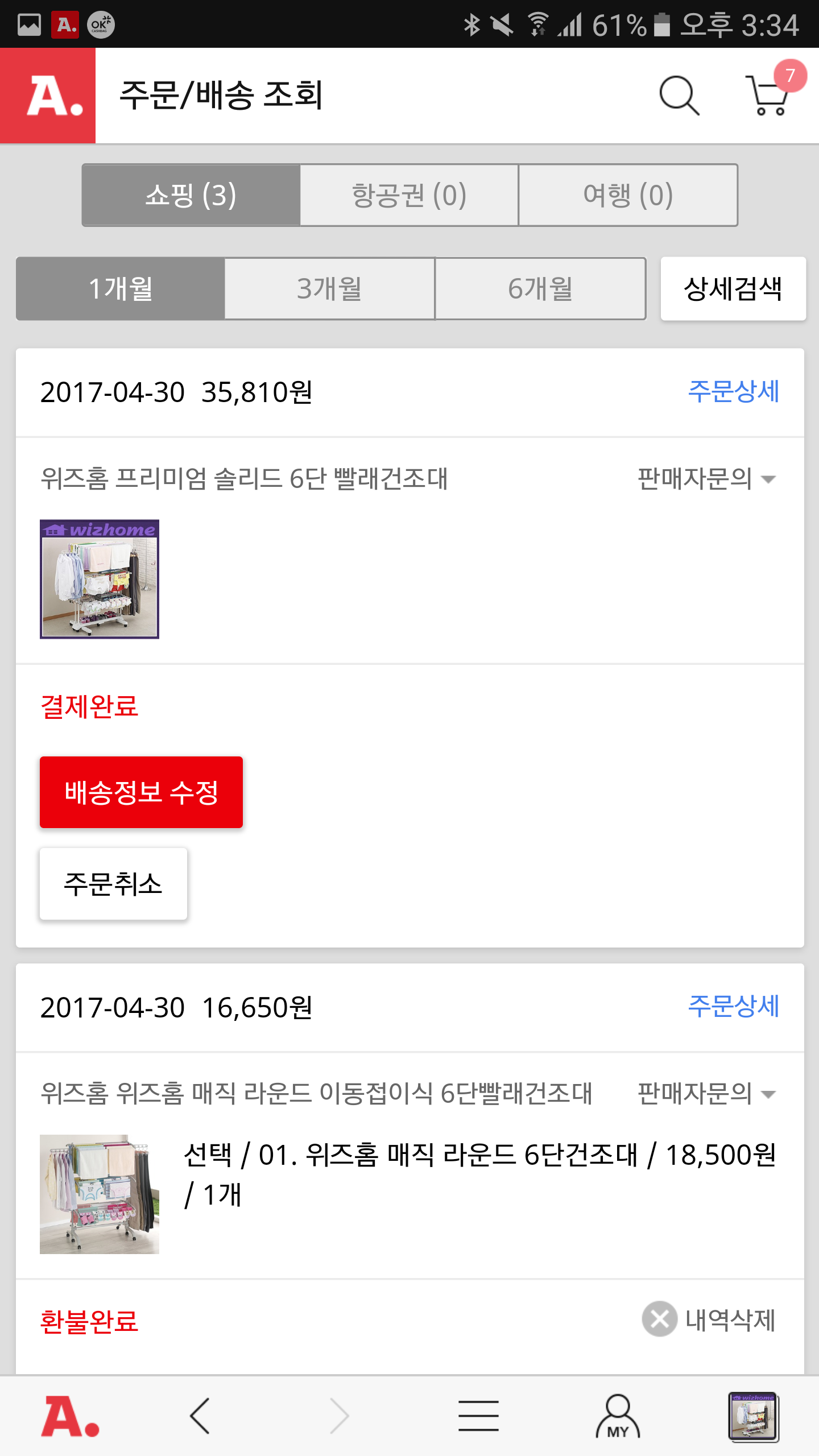Filter orders by 3개월
The width and height of the screenshot is (819, 1456).
[x=329, y=288]
